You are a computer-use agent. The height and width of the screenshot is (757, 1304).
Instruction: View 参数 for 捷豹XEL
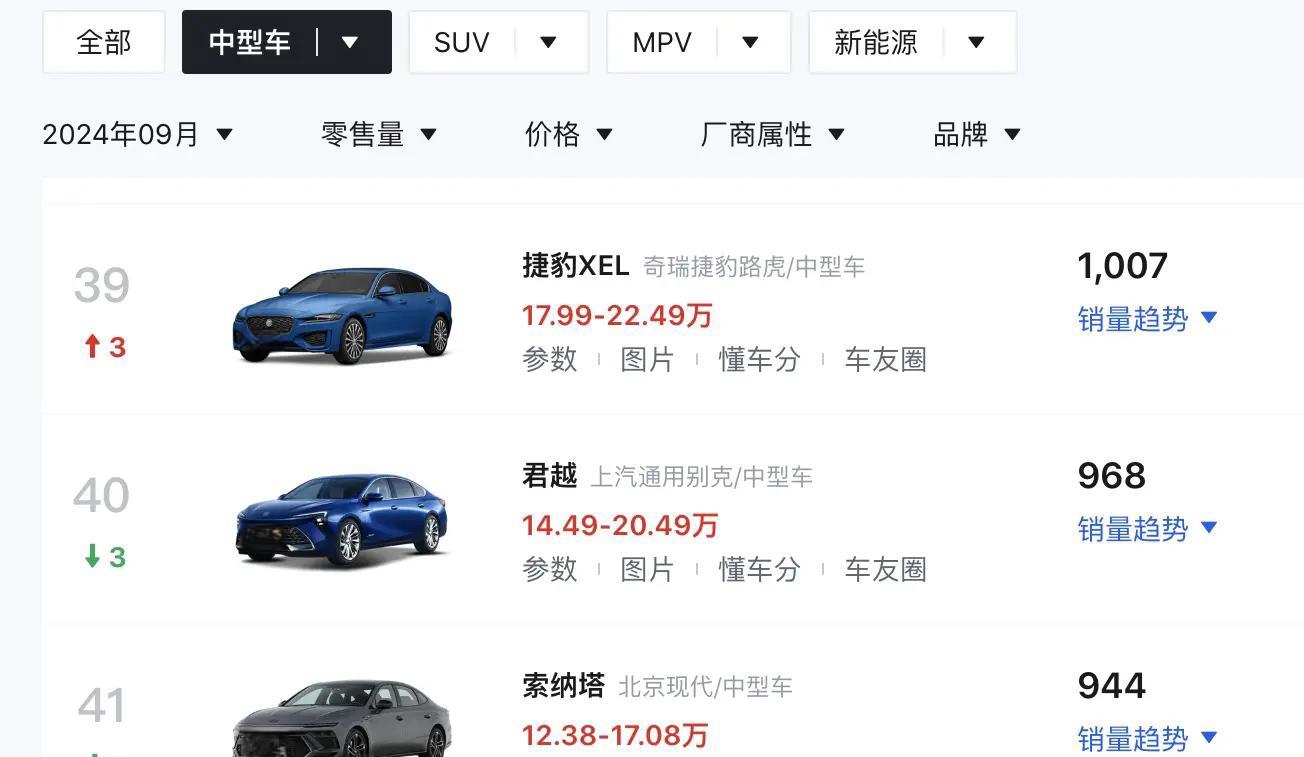(x=550, y=359)
